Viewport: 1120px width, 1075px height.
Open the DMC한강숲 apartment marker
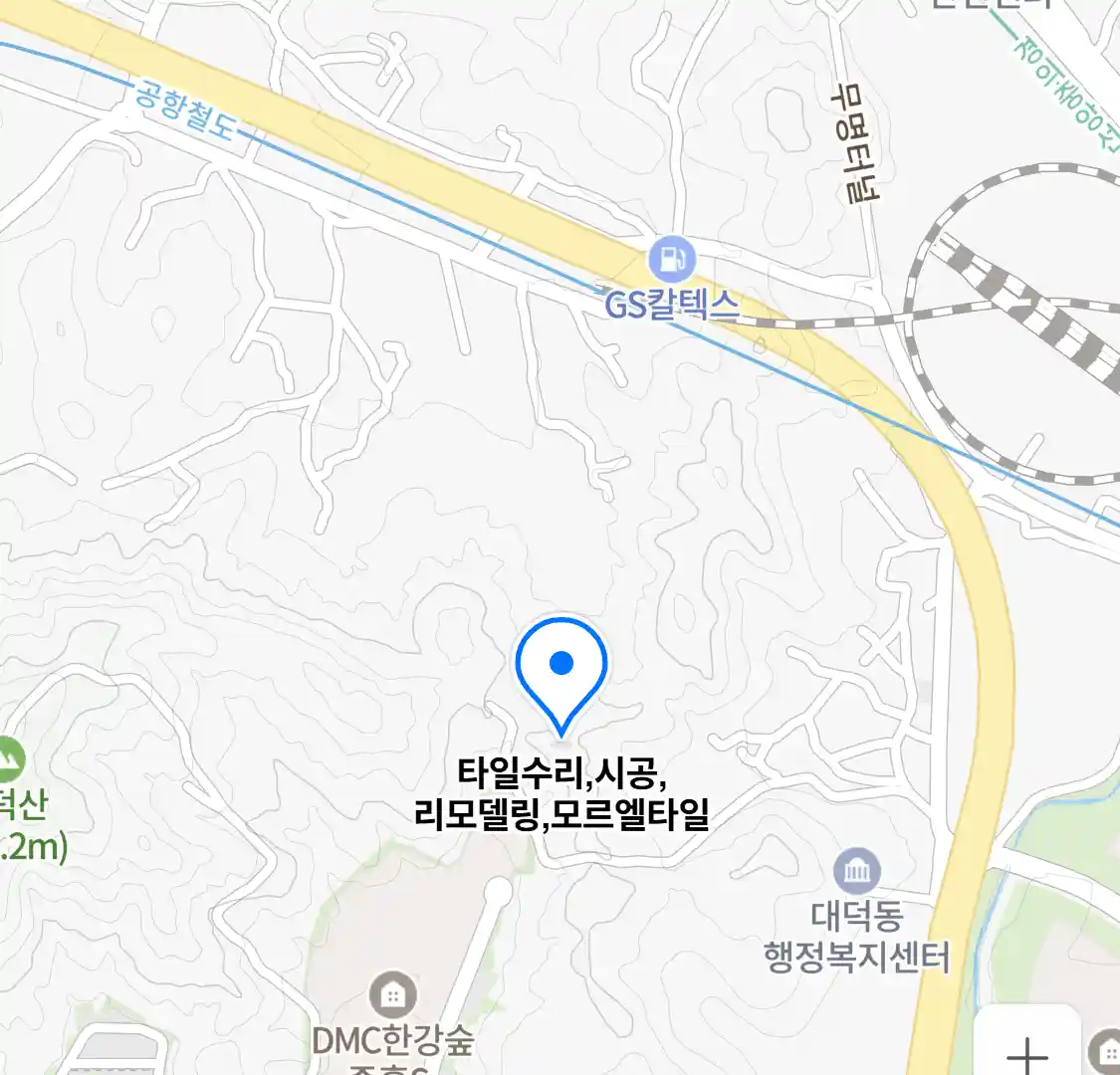pos(393,994)
